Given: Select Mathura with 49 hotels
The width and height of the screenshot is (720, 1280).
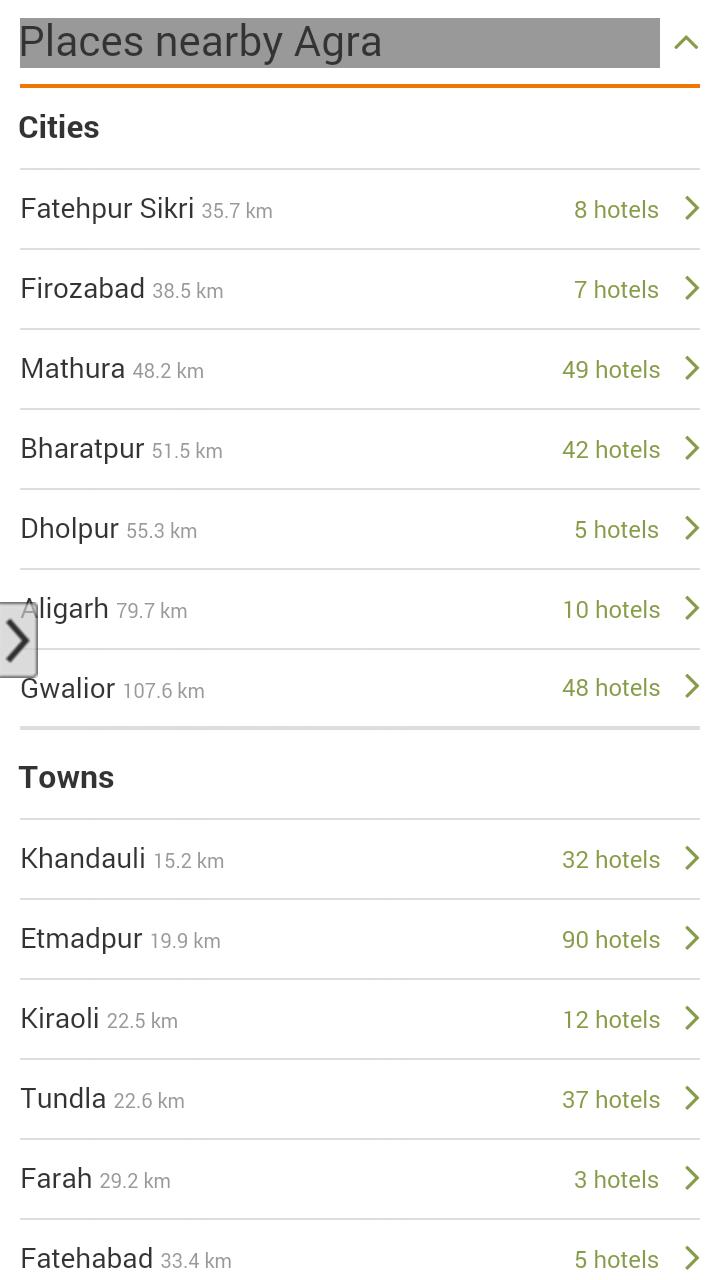Looking at the screenshot, I should (360, 369).
